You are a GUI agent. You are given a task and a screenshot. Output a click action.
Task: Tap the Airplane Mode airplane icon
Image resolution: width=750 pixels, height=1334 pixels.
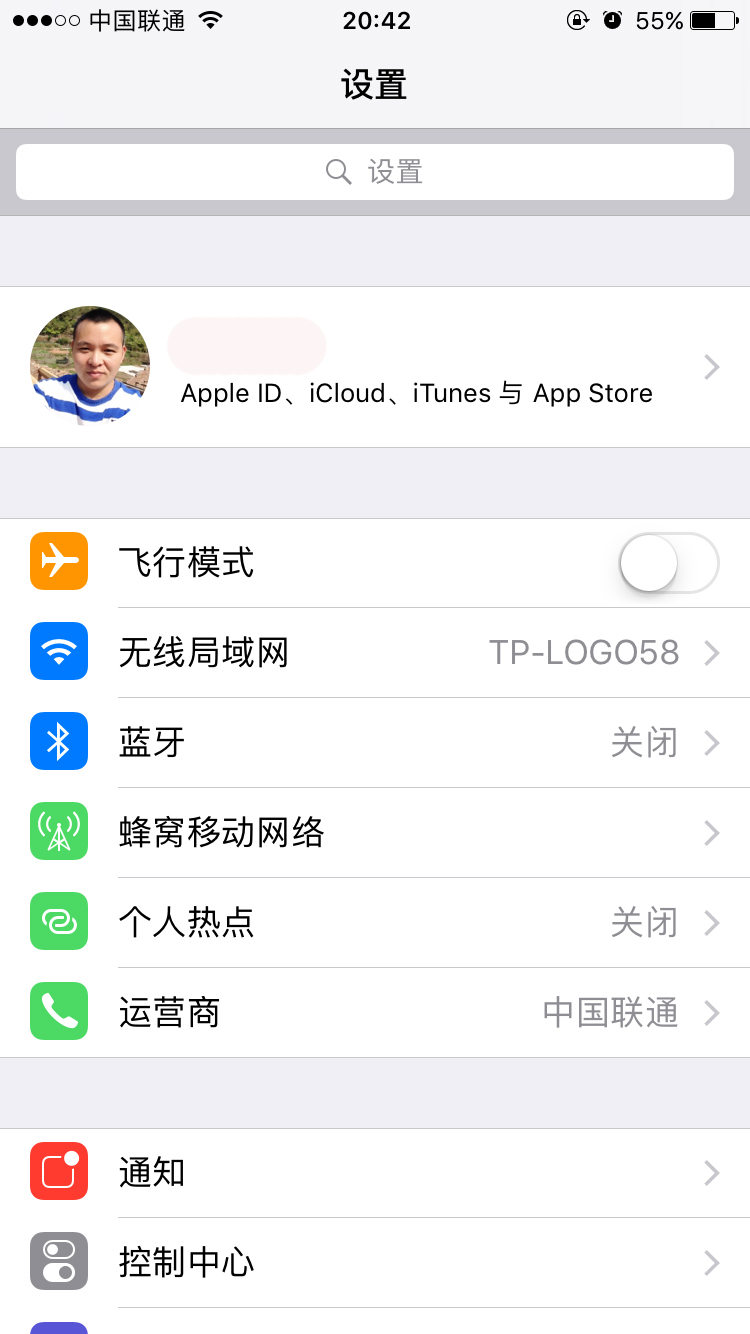pos(58,562)
